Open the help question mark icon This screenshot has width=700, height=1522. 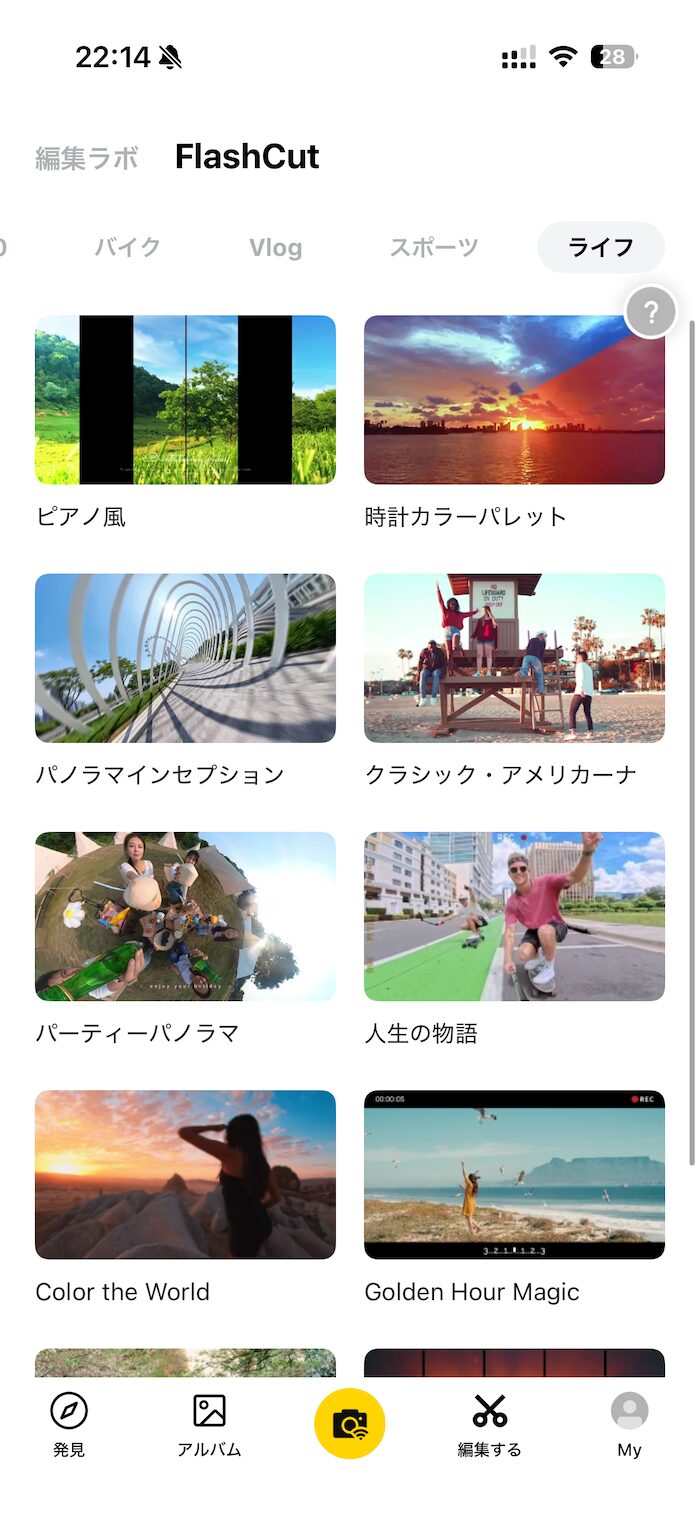651,313
